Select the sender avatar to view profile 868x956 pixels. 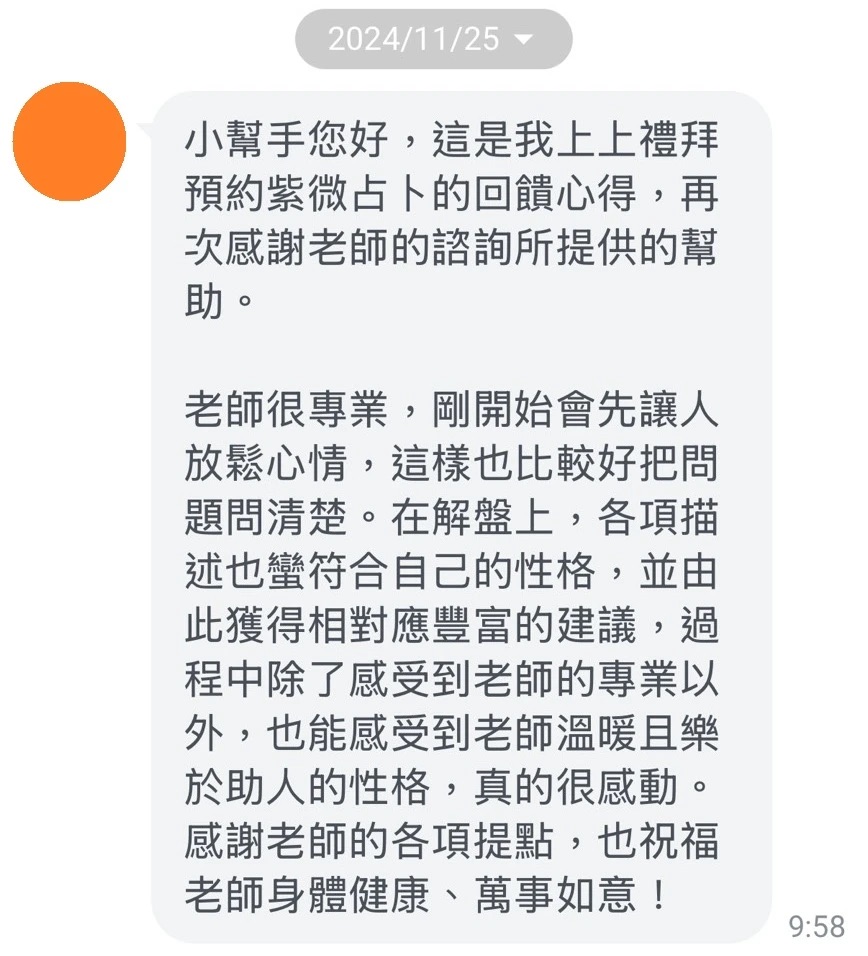click(68, 142)
